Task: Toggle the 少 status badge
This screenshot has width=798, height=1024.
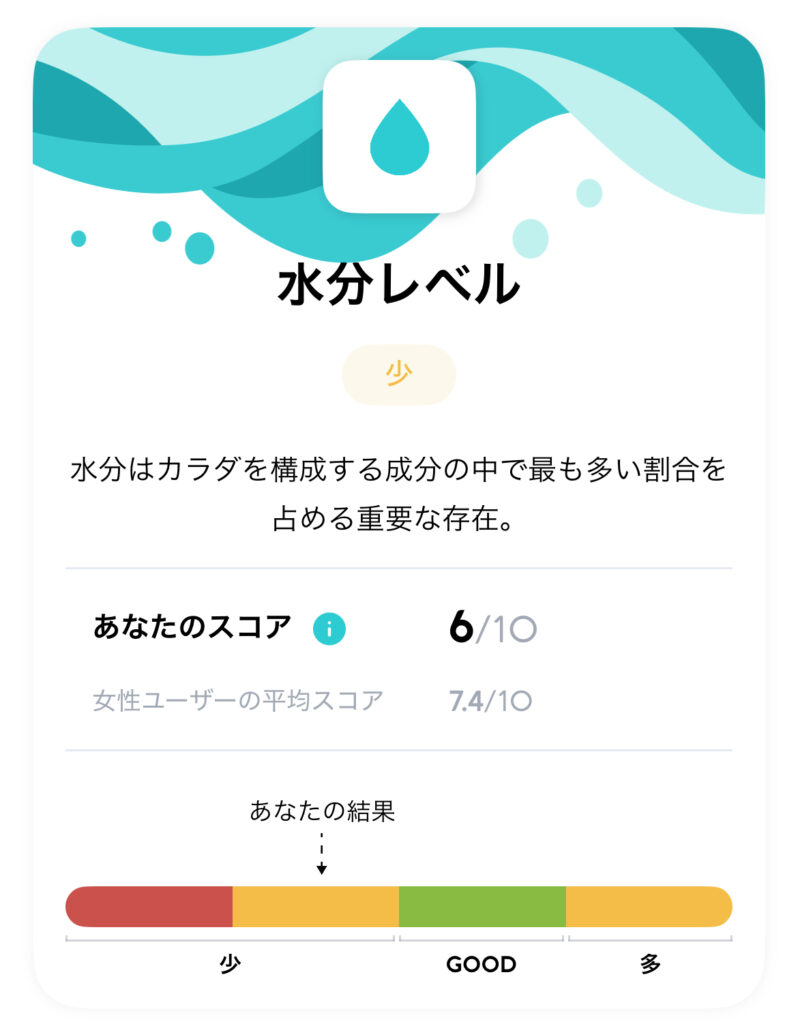Action: tap(399, 371)
